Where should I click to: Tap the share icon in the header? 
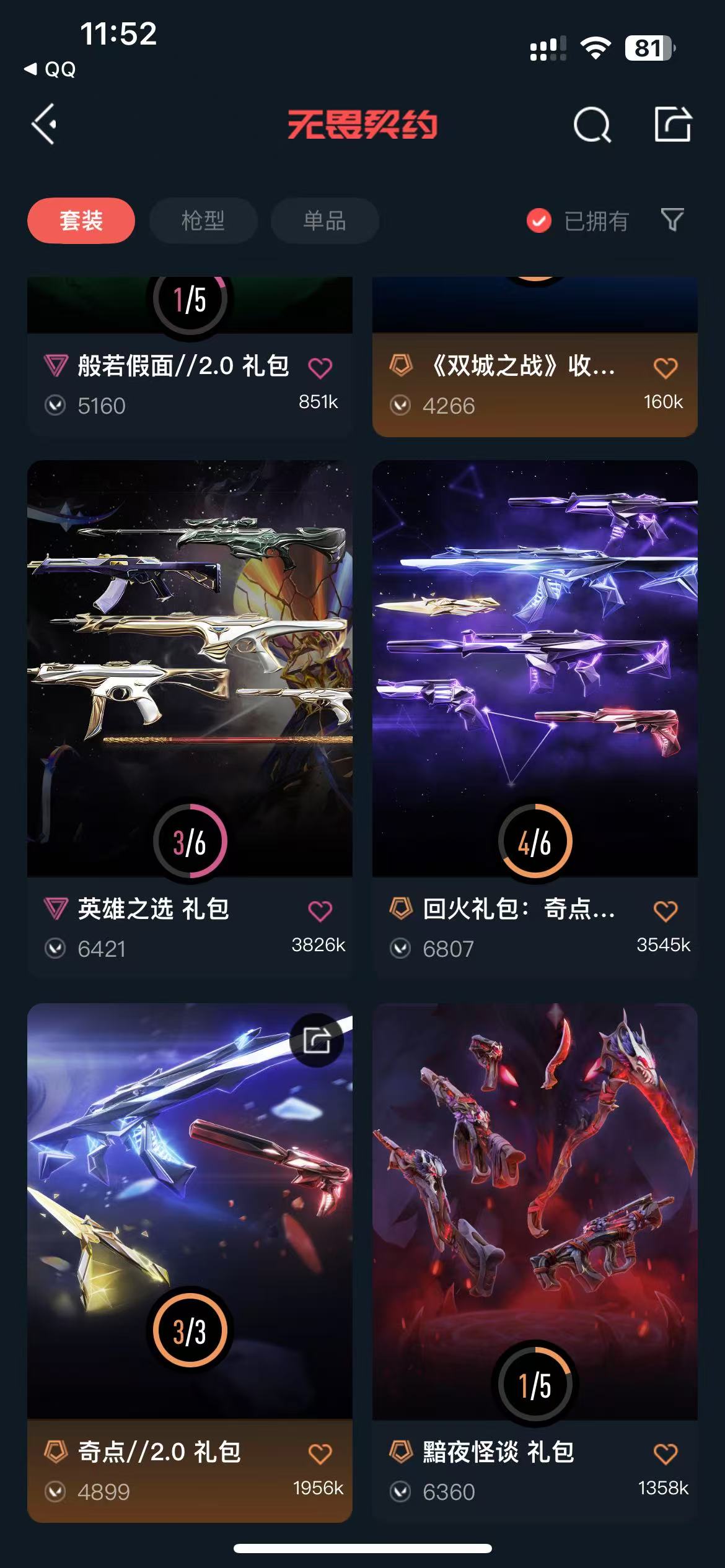[x=672, y=124]
